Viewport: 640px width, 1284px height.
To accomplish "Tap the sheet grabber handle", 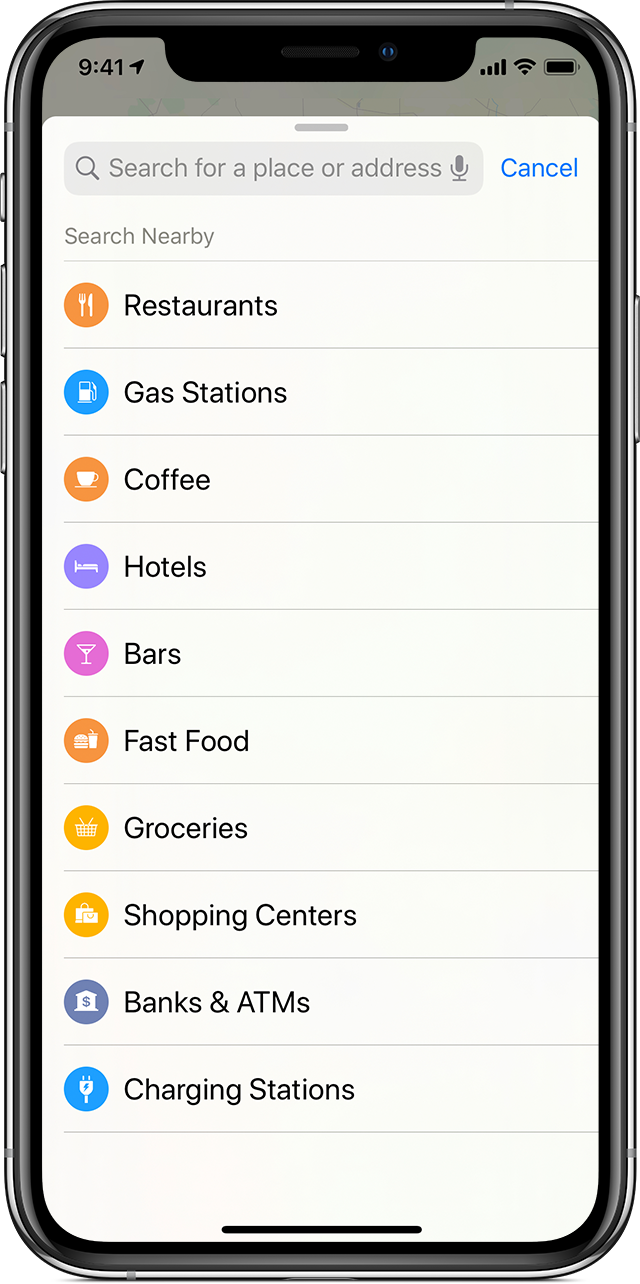I will tap(322, 128).
